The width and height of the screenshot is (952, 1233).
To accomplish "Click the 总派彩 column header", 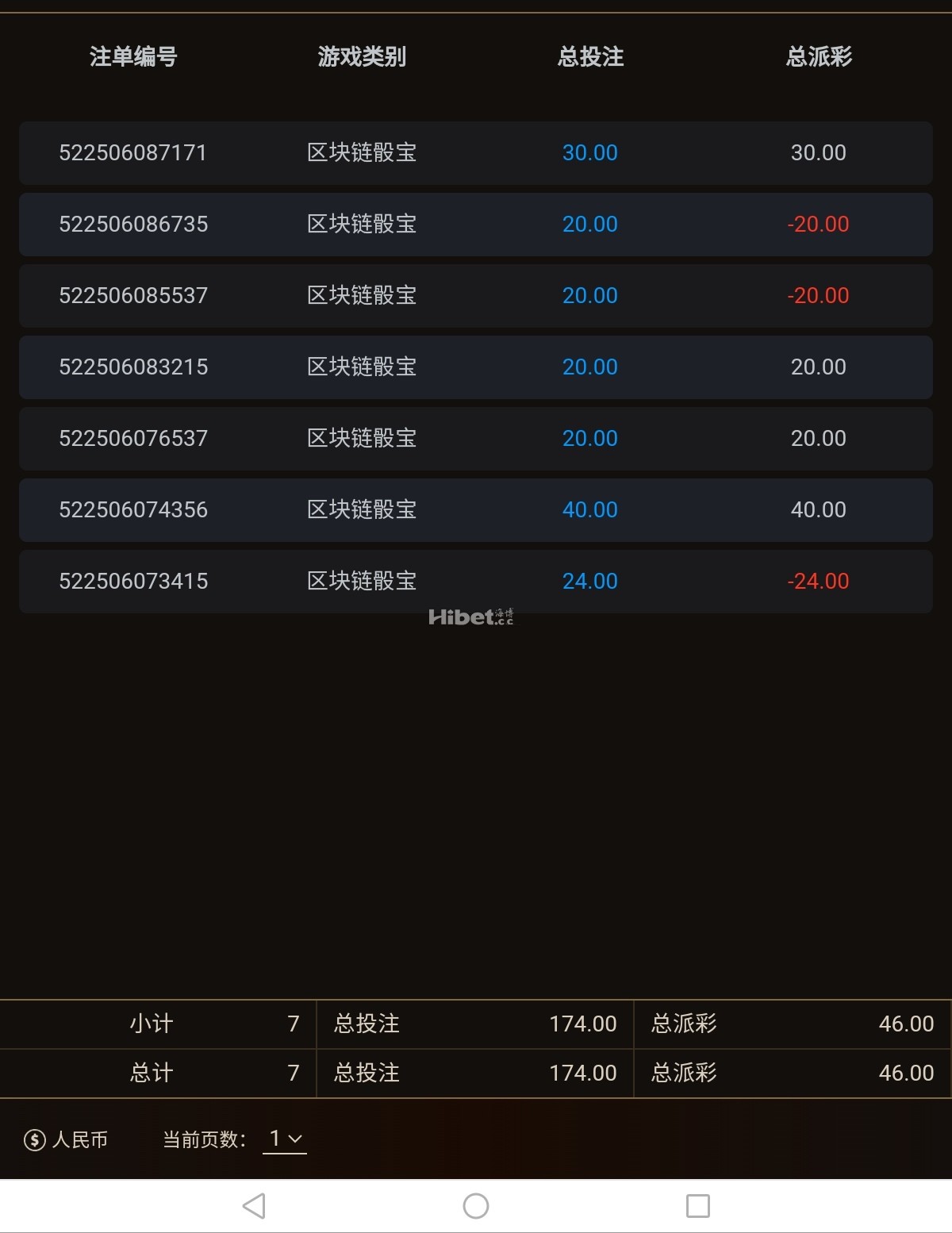I will 819,57.
